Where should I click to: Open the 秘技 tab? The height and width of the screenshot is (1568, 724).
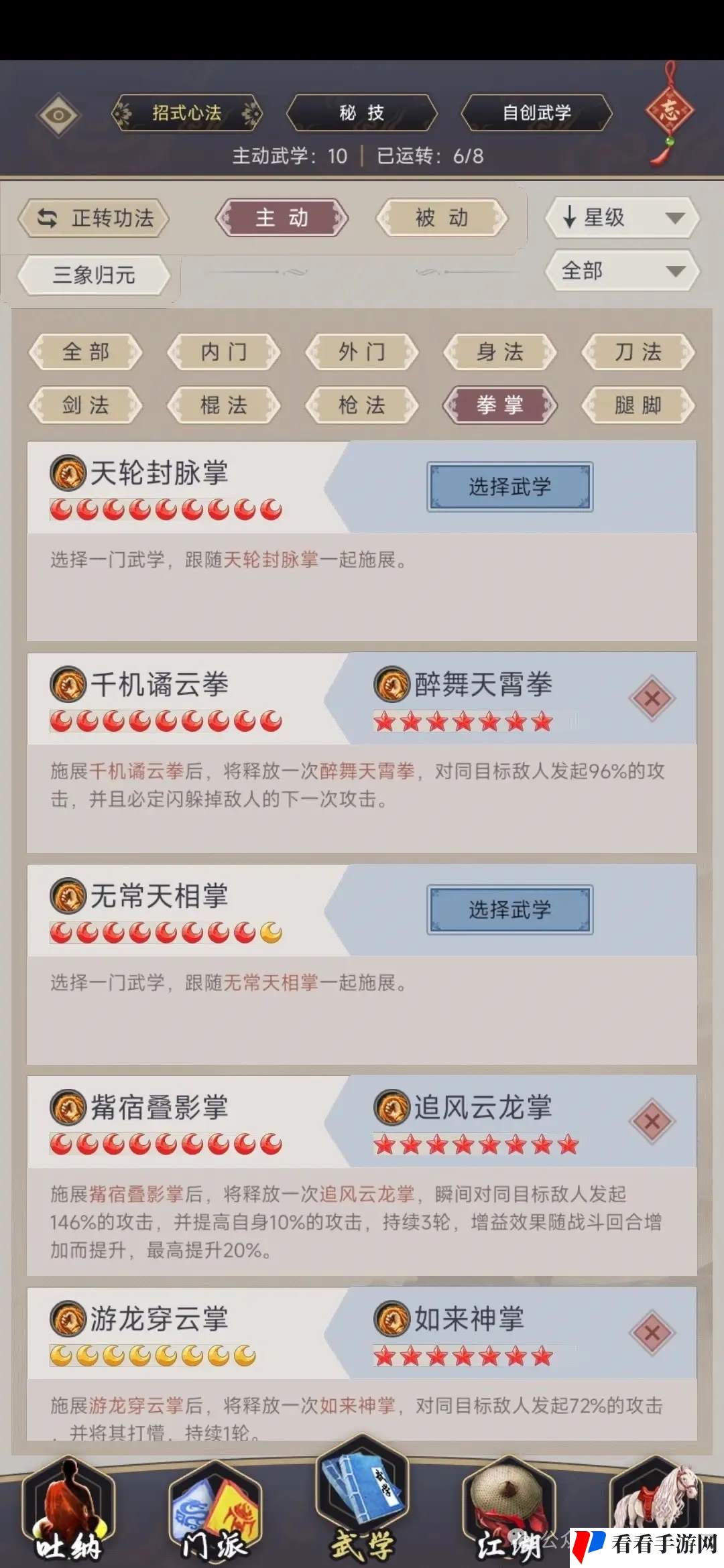point(361,113)
